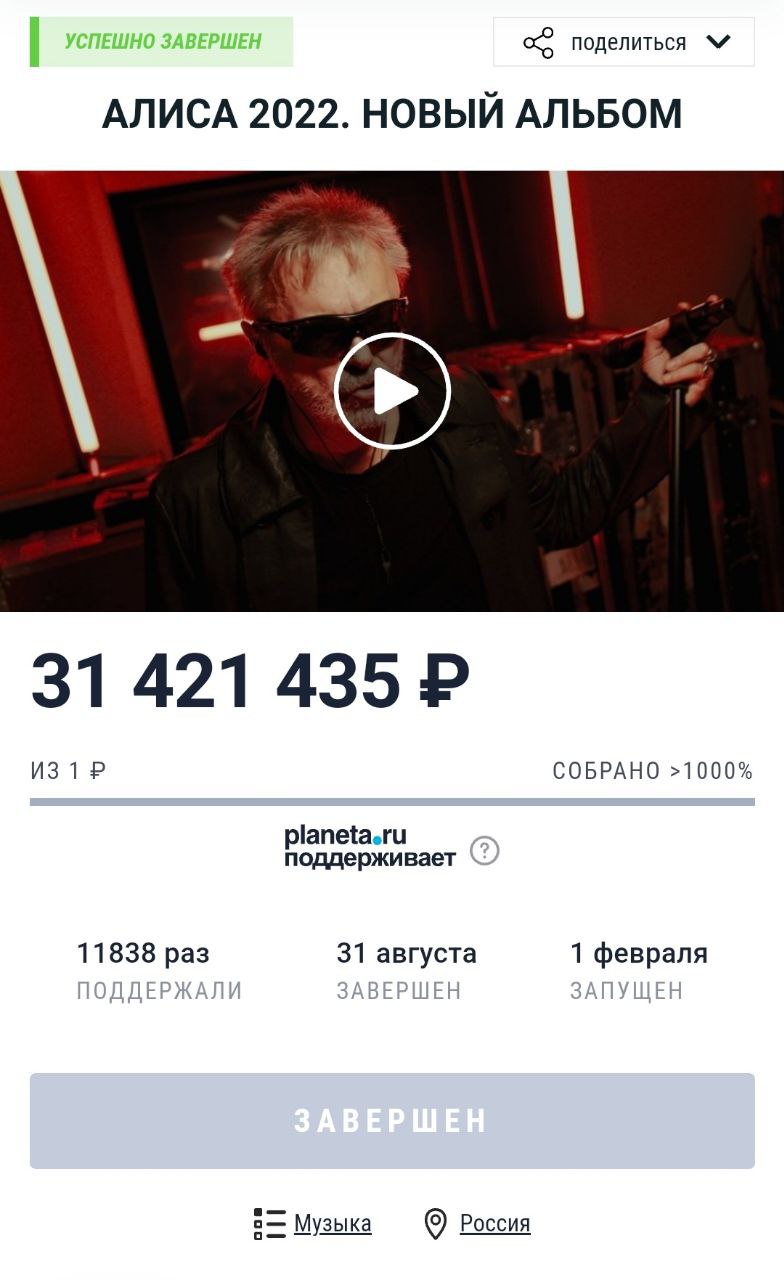This screenshot has height=1280, width=784.
Task: Tap the Завершен button
Action: [392, 1120]
